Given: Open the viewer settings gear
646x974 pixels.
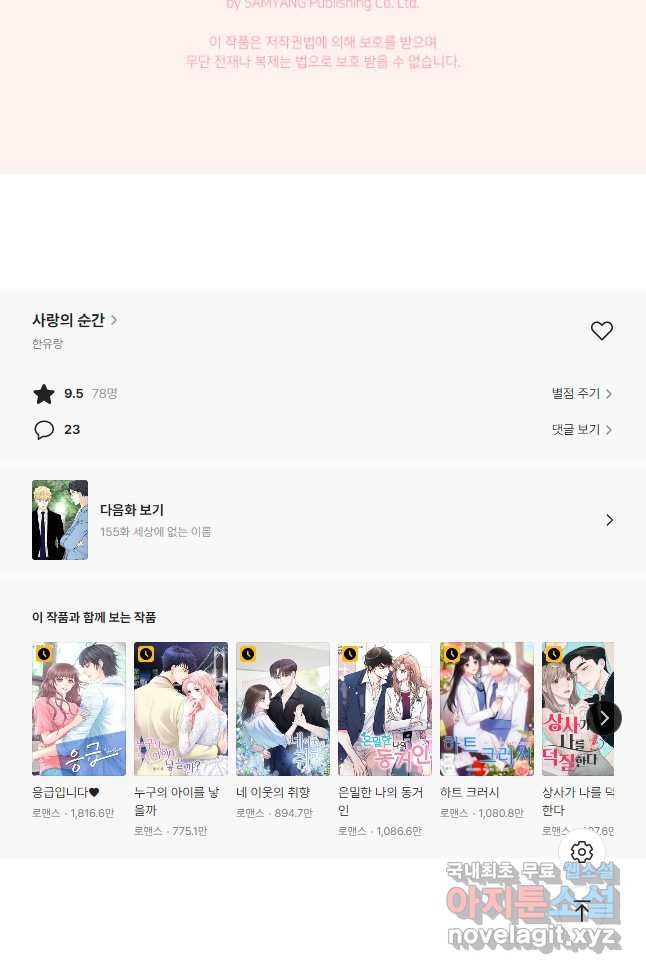Looking at the screenshot, I should [x=582, y=852].
